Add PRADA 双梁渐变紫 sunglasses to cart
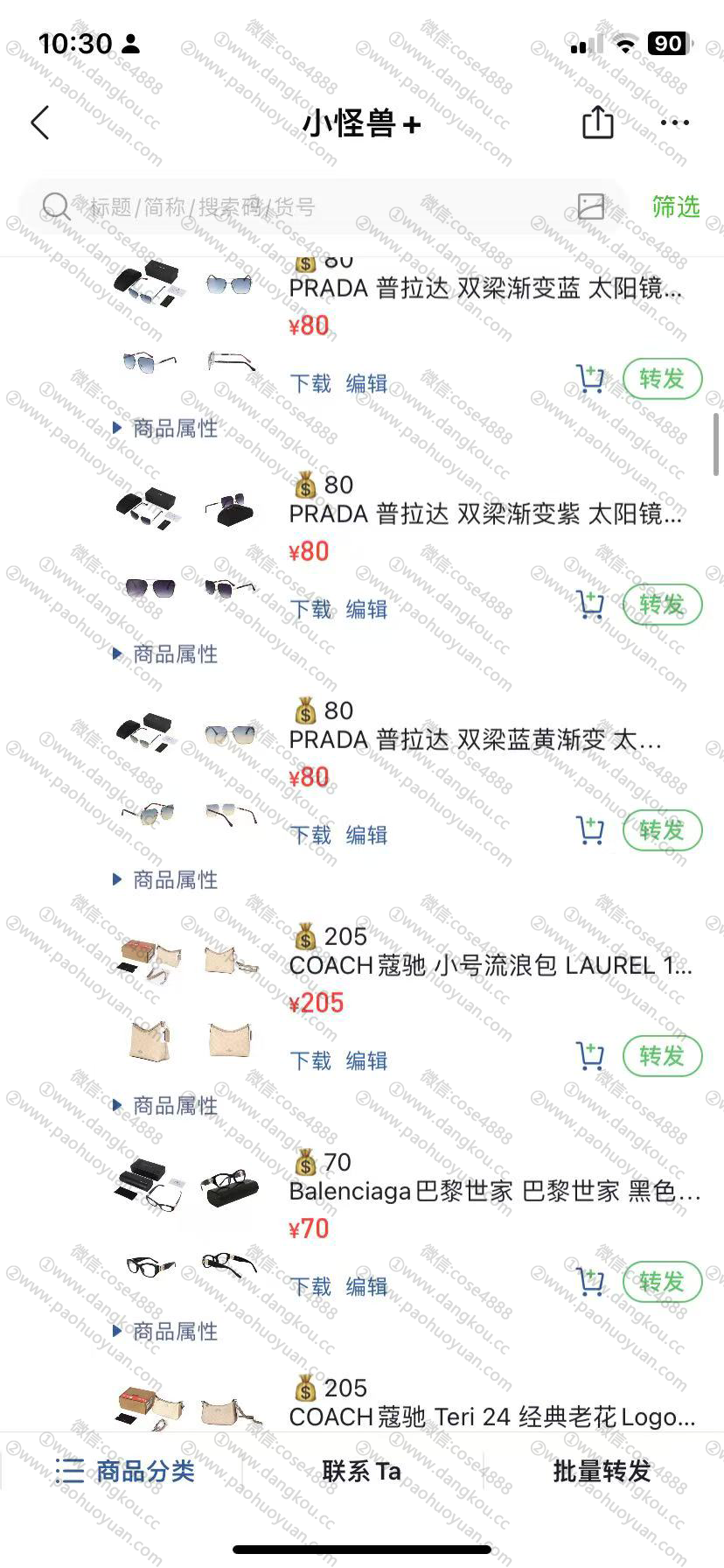The width and height of the screenshot is (724, 1568). [x=590, y=605]
